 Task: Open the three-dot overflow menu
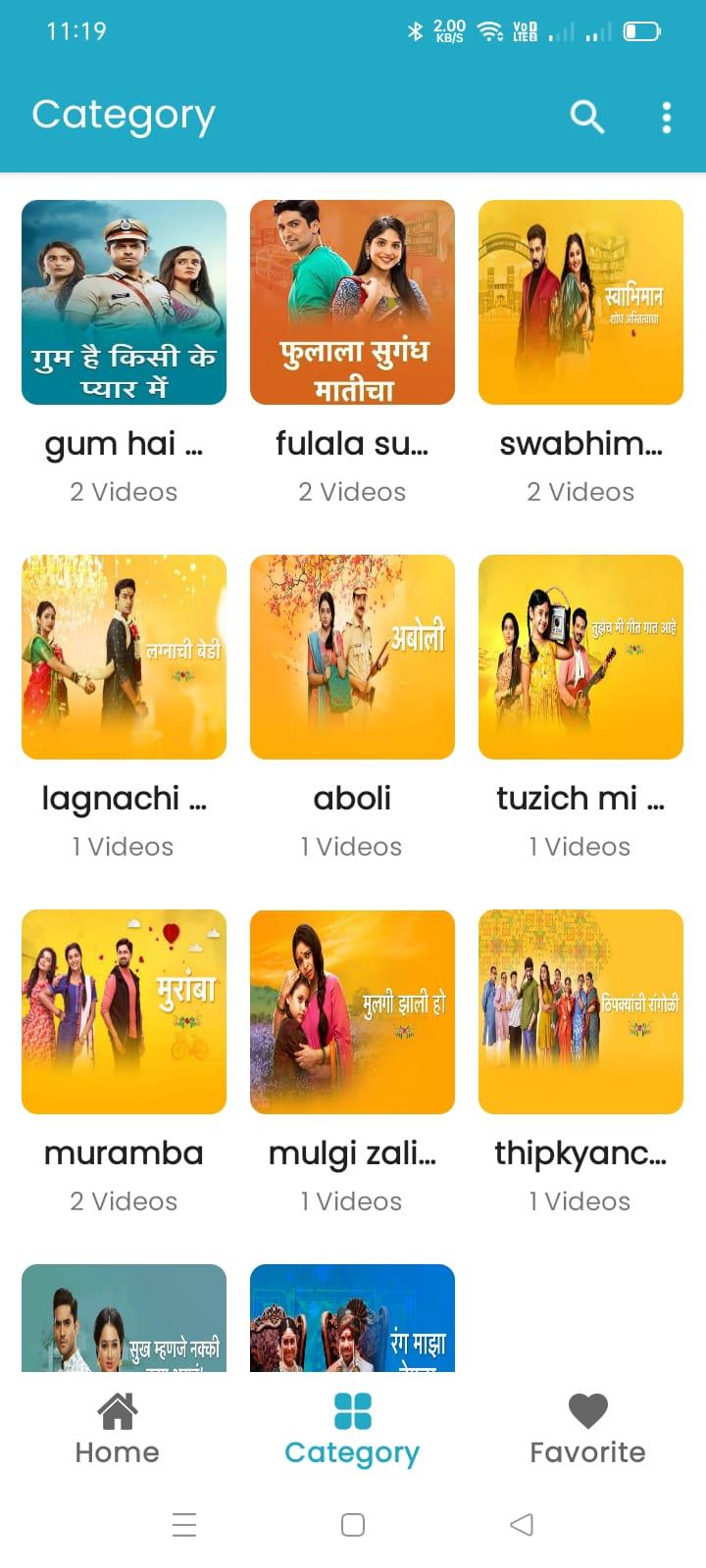pos(667,117)
